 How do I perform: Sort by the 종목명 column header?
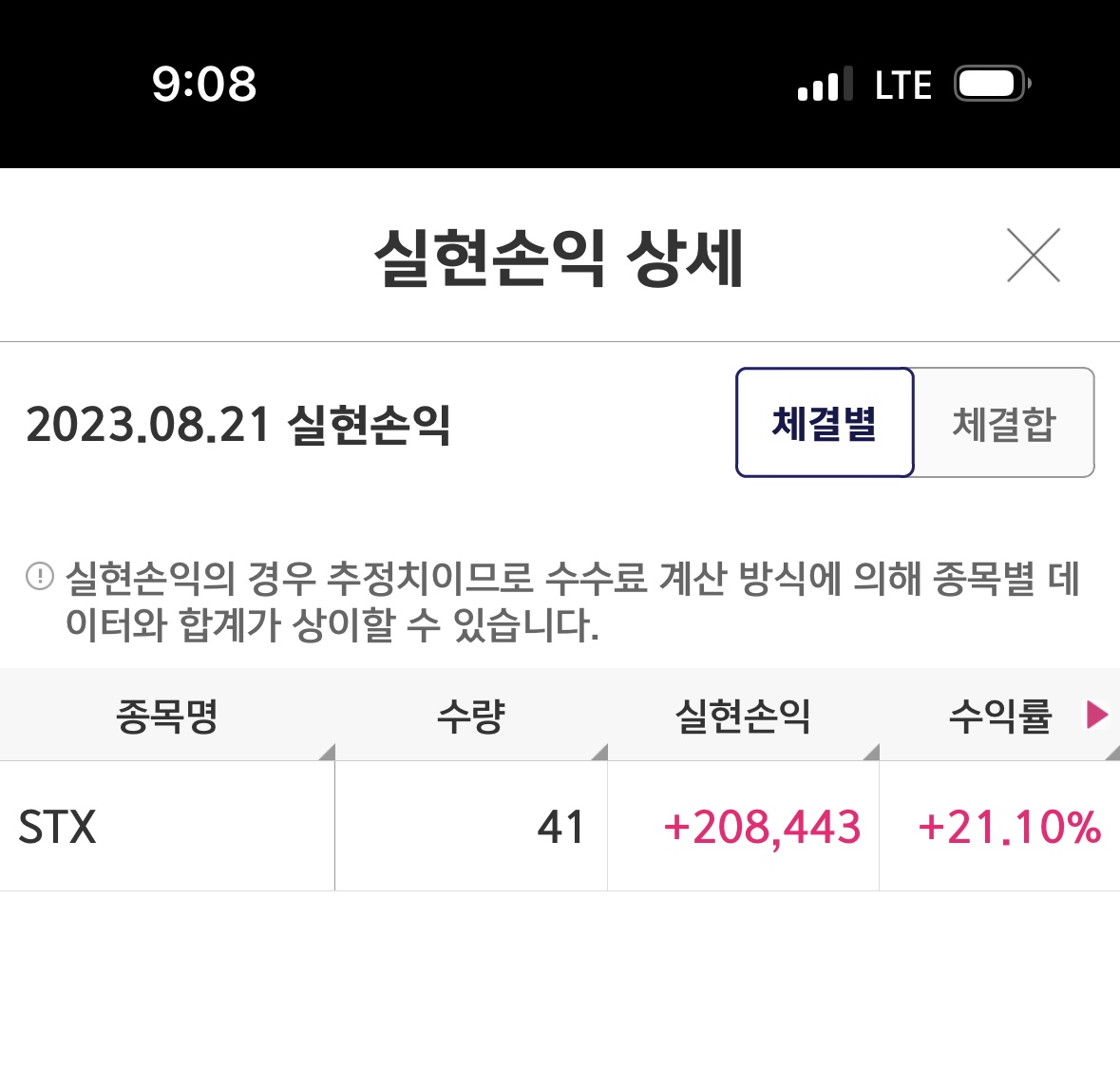[x=167, y=716]
